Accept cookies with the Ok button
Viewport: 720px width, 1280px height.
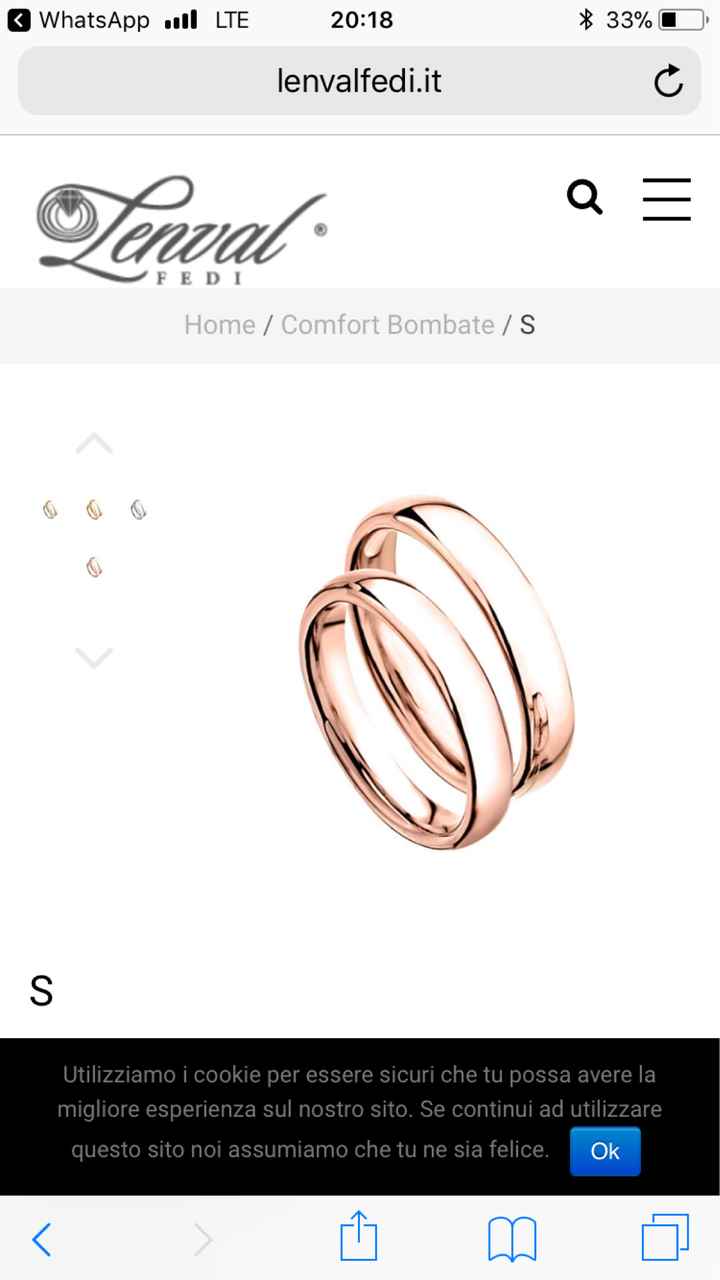coord(605,1151)
